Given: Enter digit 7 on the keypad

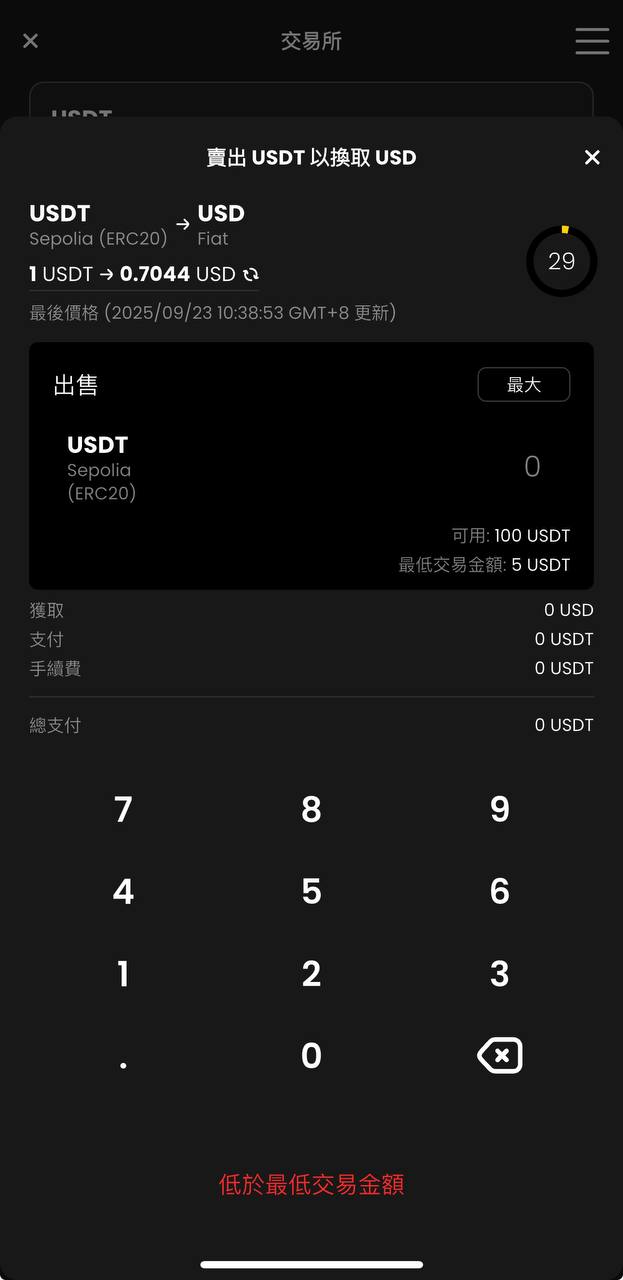Looking at the screenshot, I should pyautogui.click(x=123, y=809).
